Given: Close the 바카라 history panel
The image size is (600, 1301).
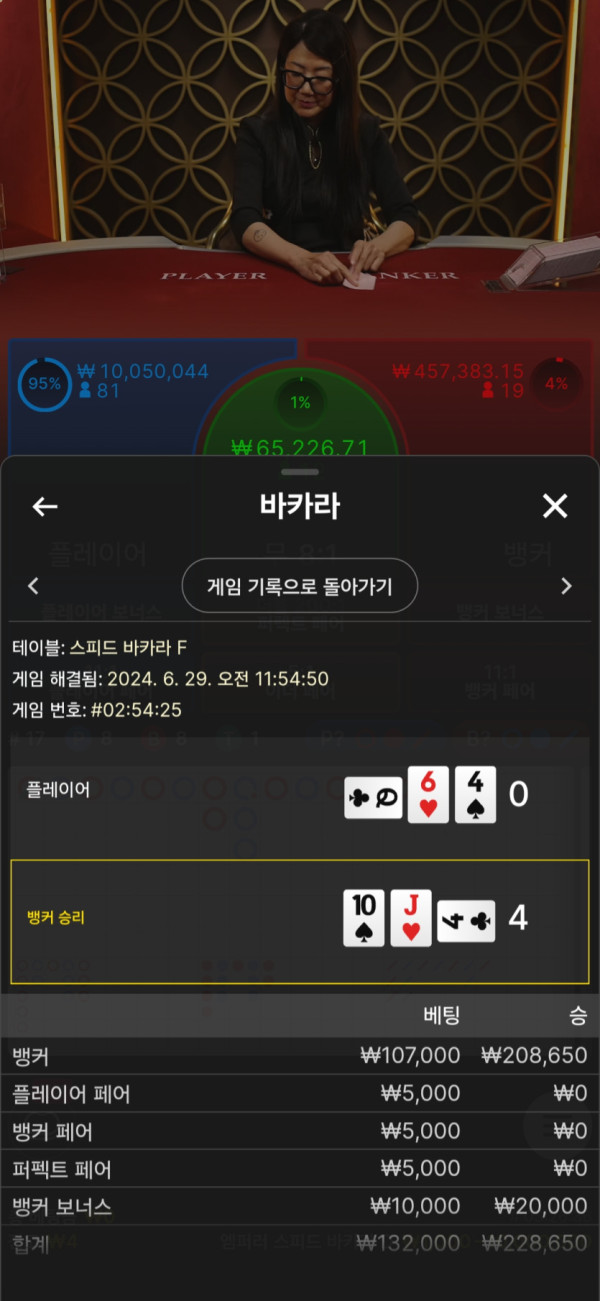Looking at the screenshot, I should tap(555, 507).
